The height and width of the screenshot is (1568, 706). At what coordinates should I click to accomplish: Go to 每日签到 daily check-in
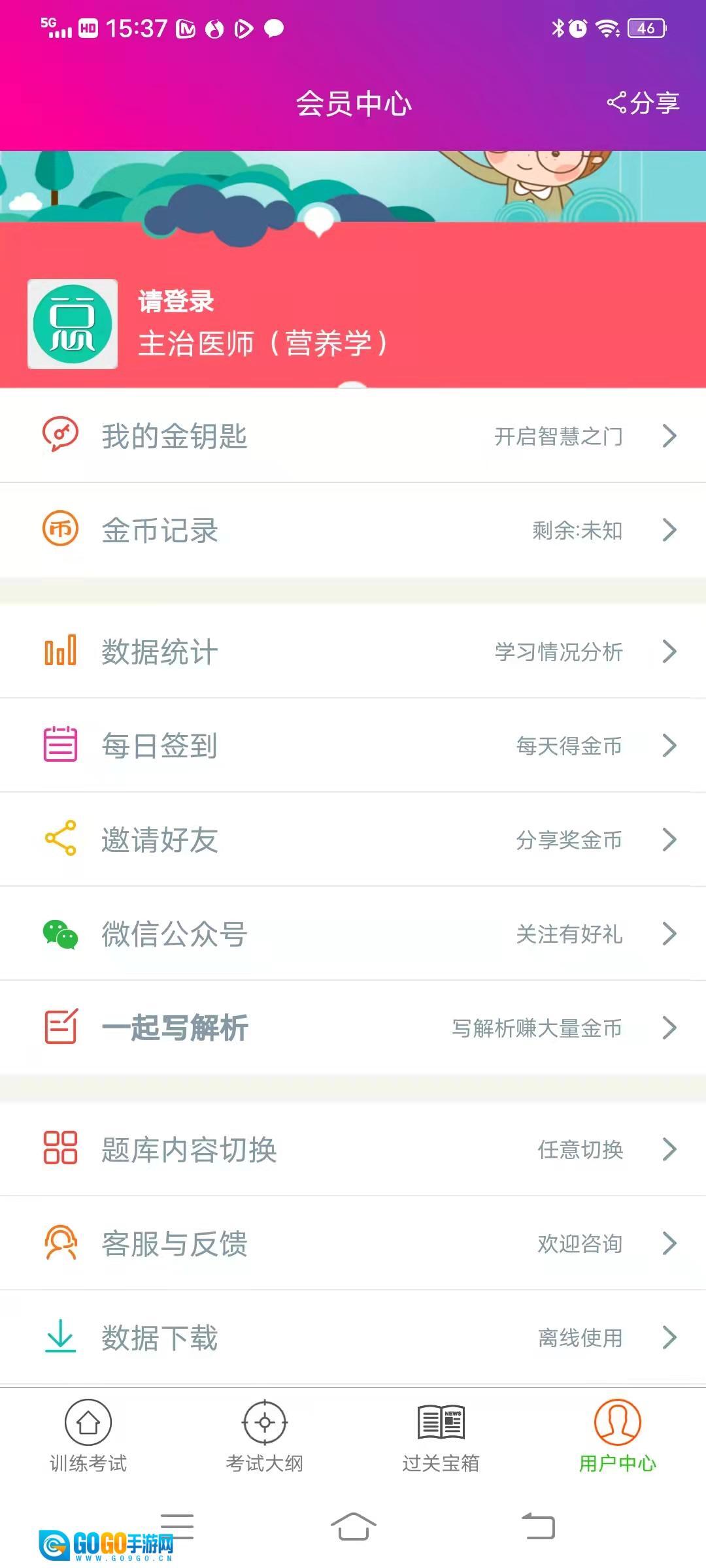(353, 745)
